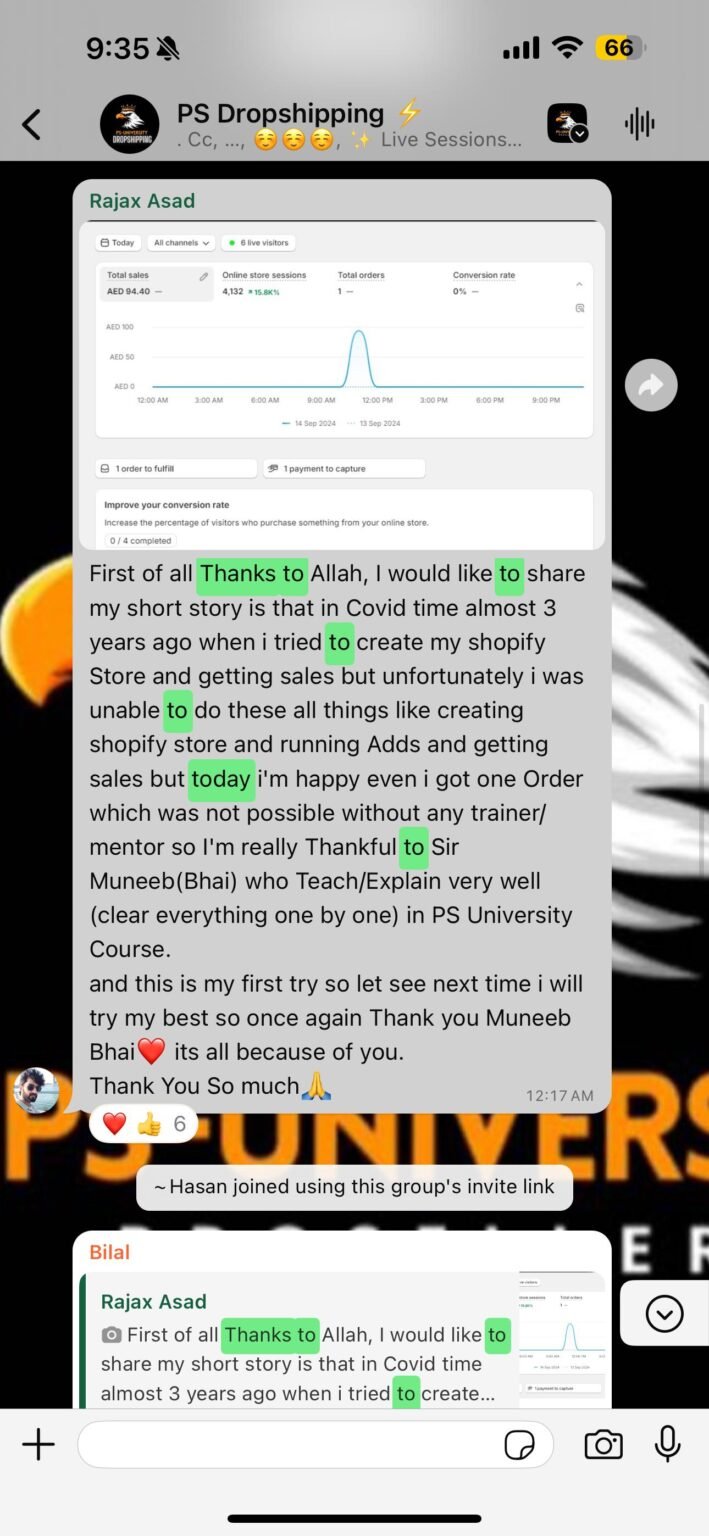Tap the voice chat waveform icon
709x1536 pixels.
[639, 124]
